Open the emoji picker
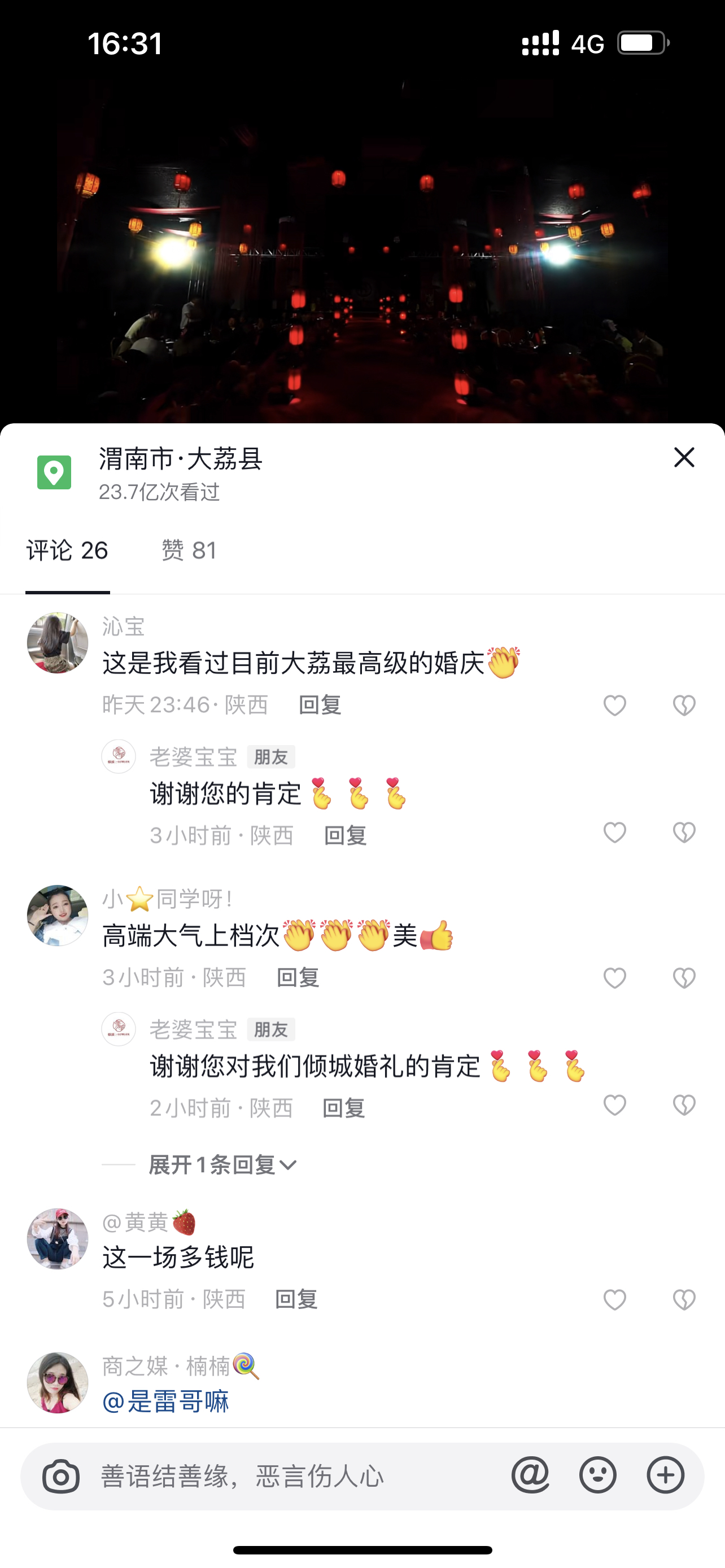 point(598,1475)
